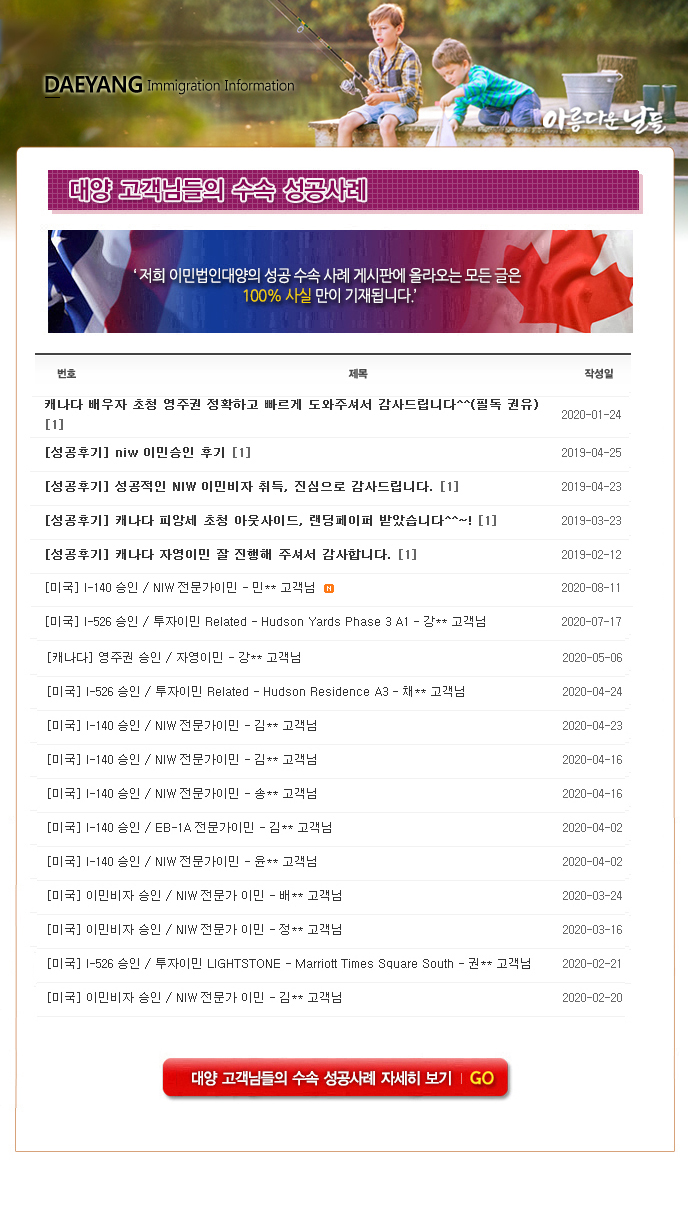The width and height of the screenshot is (688, 1210).
Task: Open the 성공적인 NIW 이민비자 취득 review
Action: (x=238, y=487)
